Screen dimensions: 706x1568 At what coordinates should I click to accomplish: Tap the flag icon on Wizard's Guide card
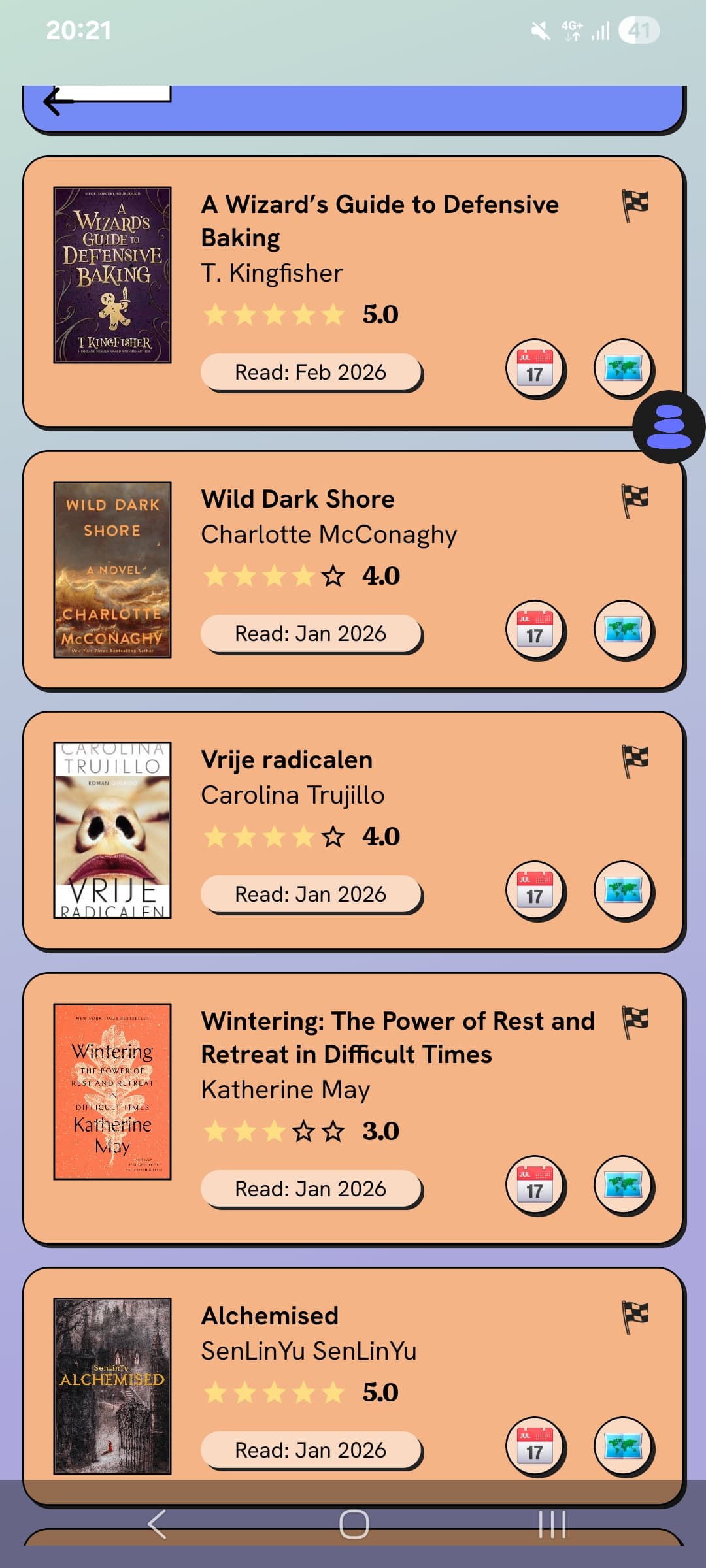[635, 205]
